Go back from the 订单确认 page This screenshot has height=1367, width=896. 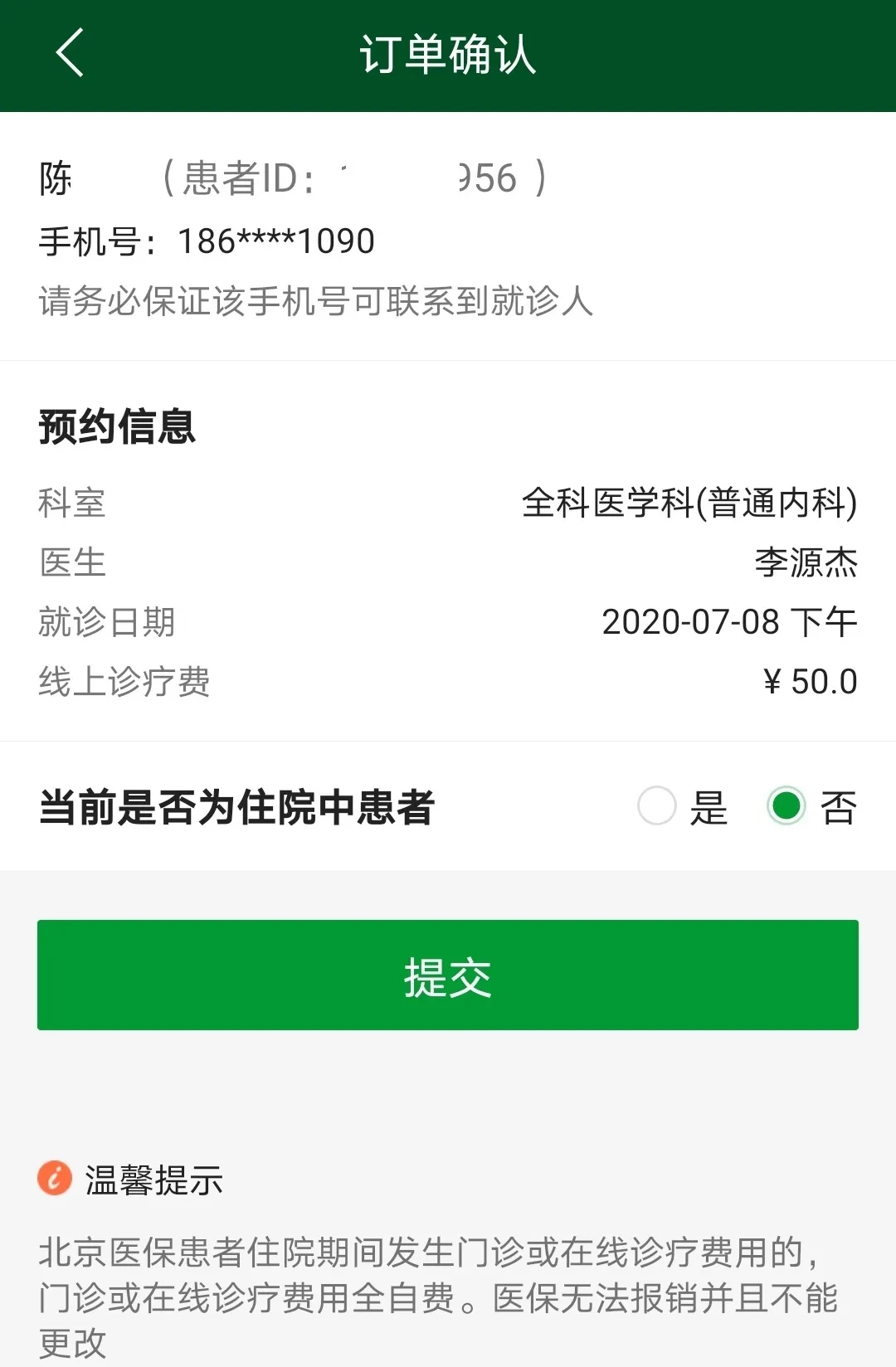point(71,53)
